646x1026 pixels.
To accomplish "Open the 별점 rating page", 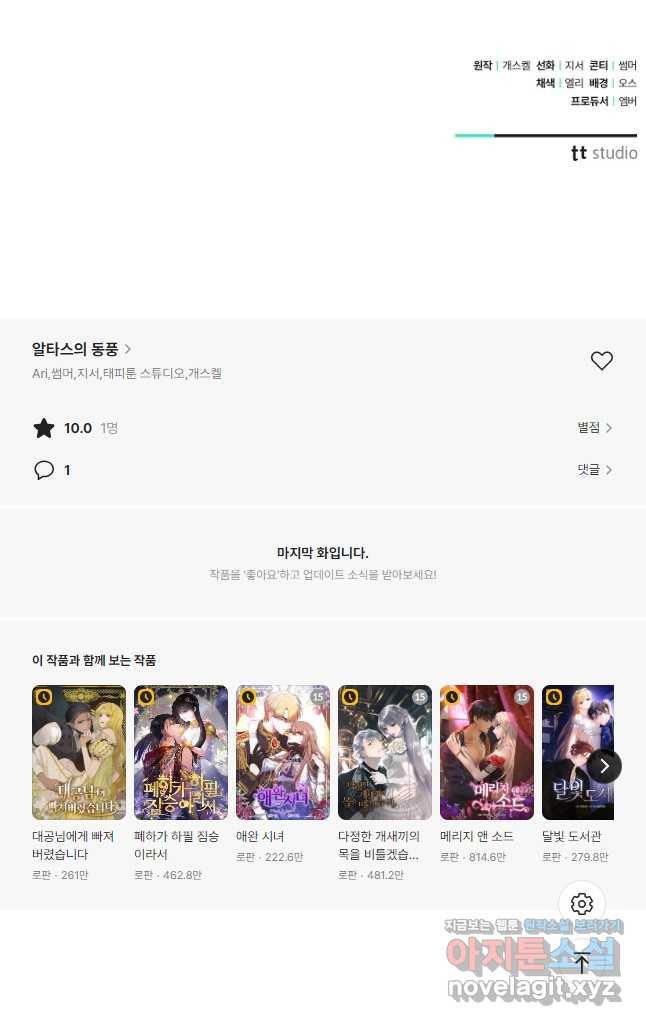I will click(x=594, y=428).
